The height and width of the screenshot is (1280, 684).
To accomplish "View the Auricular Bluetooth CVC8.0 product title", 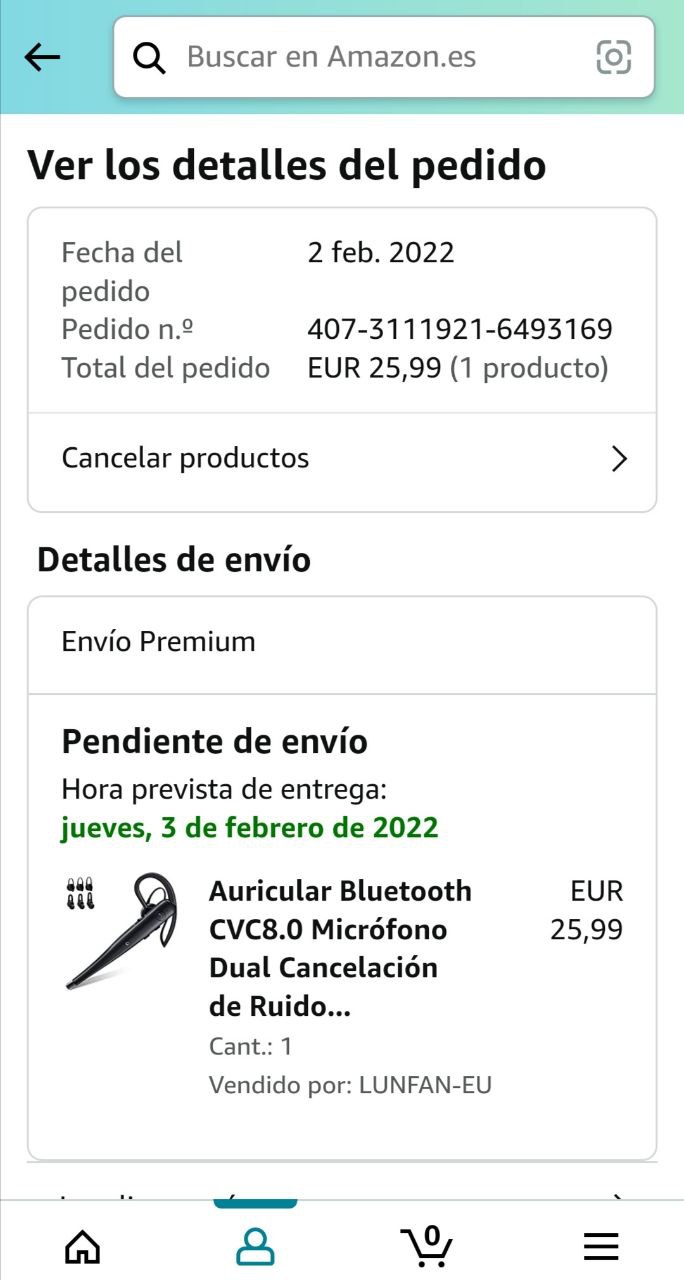I will pyautogui.click(x=340, y=948).
